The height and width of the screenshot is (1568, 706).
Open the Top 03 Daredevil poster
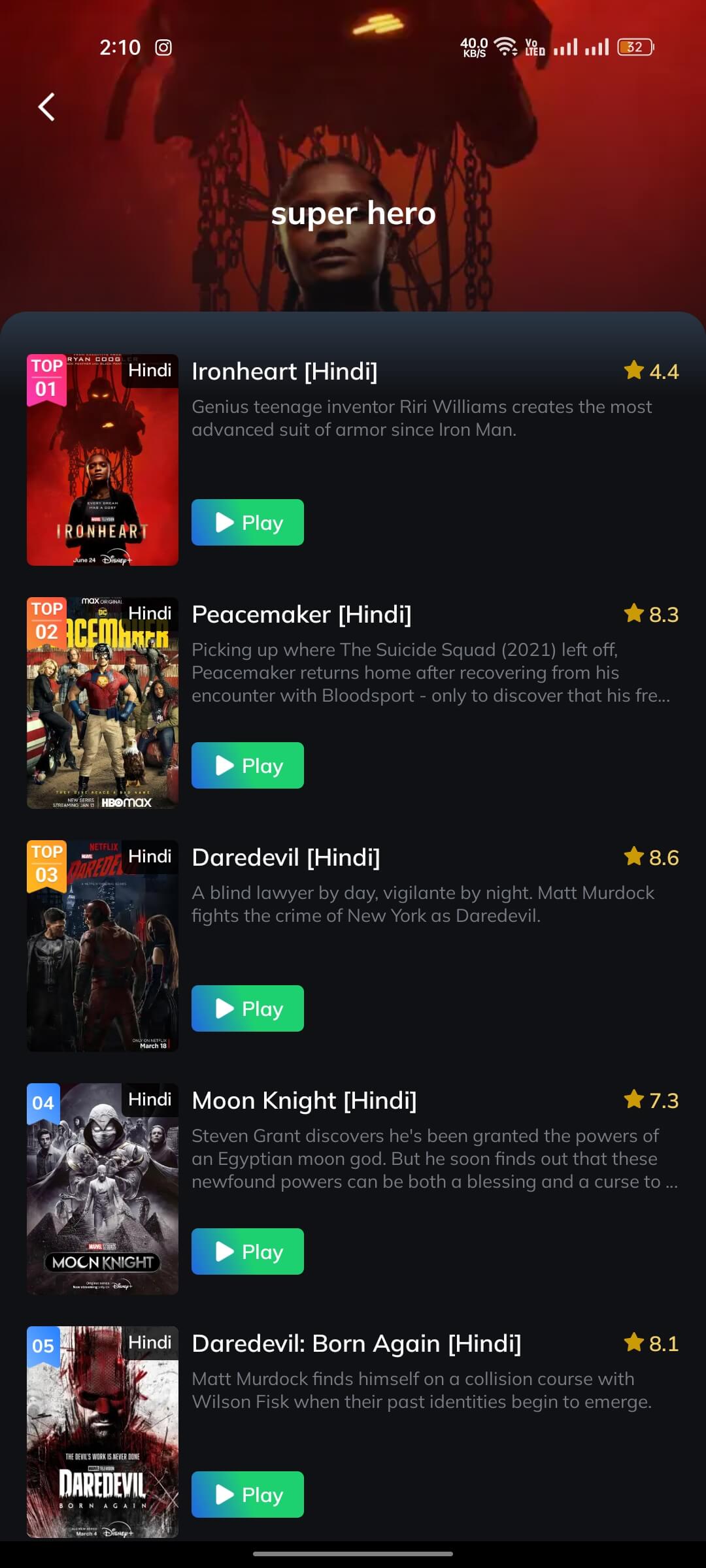click(103, 946)
